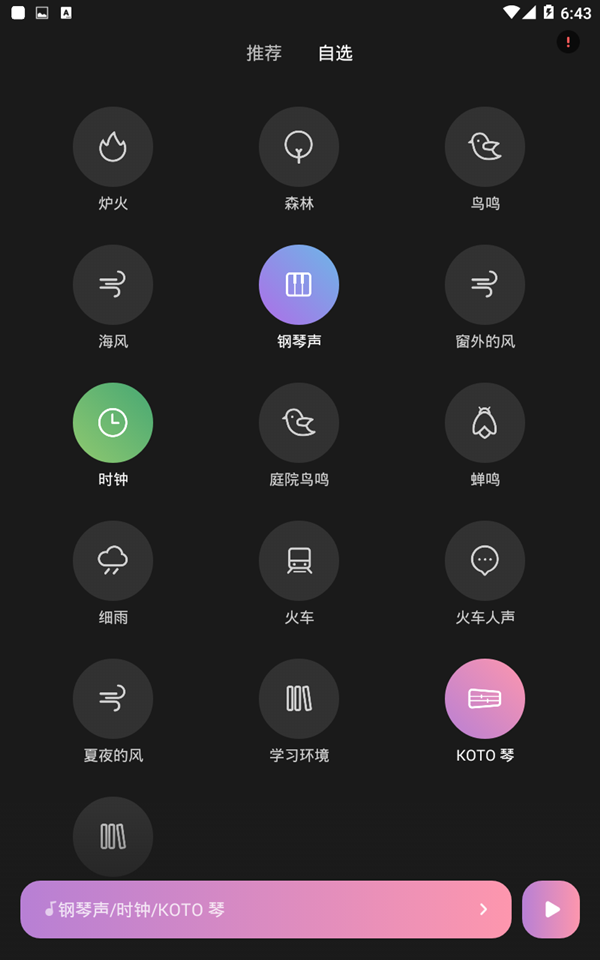Tap the 蝉鸣 sound
This screenshot has width=600, height=960.
(x=485, y=422)
